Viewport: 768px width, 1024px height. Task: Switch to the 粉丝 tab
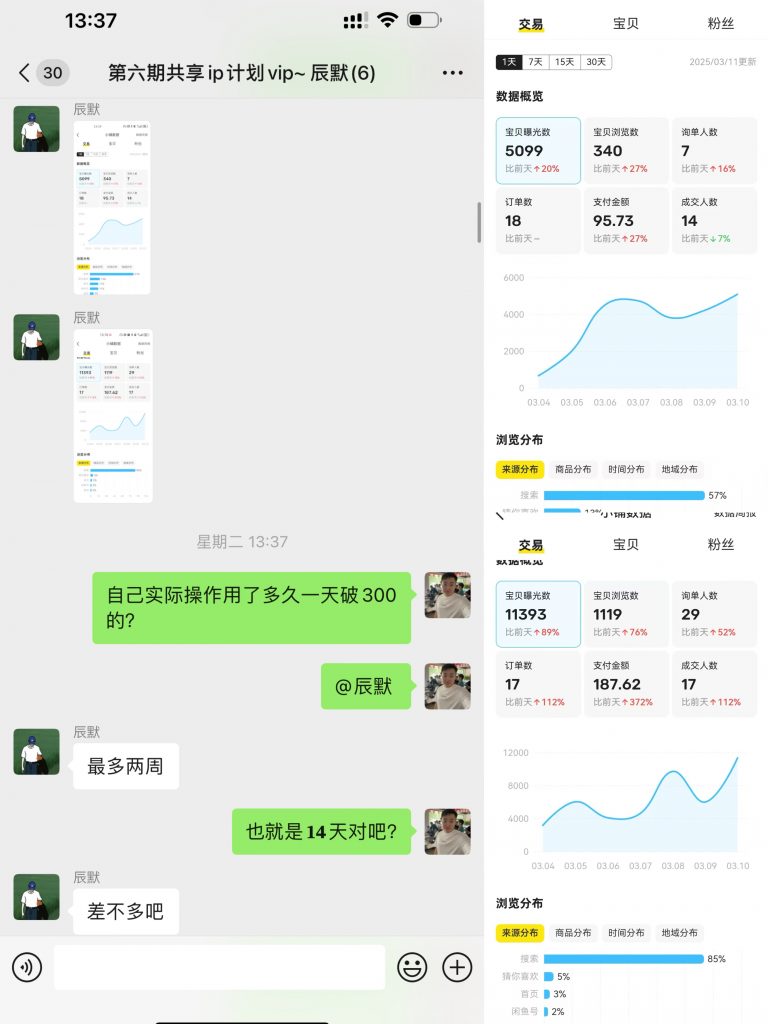pos(722,24)
